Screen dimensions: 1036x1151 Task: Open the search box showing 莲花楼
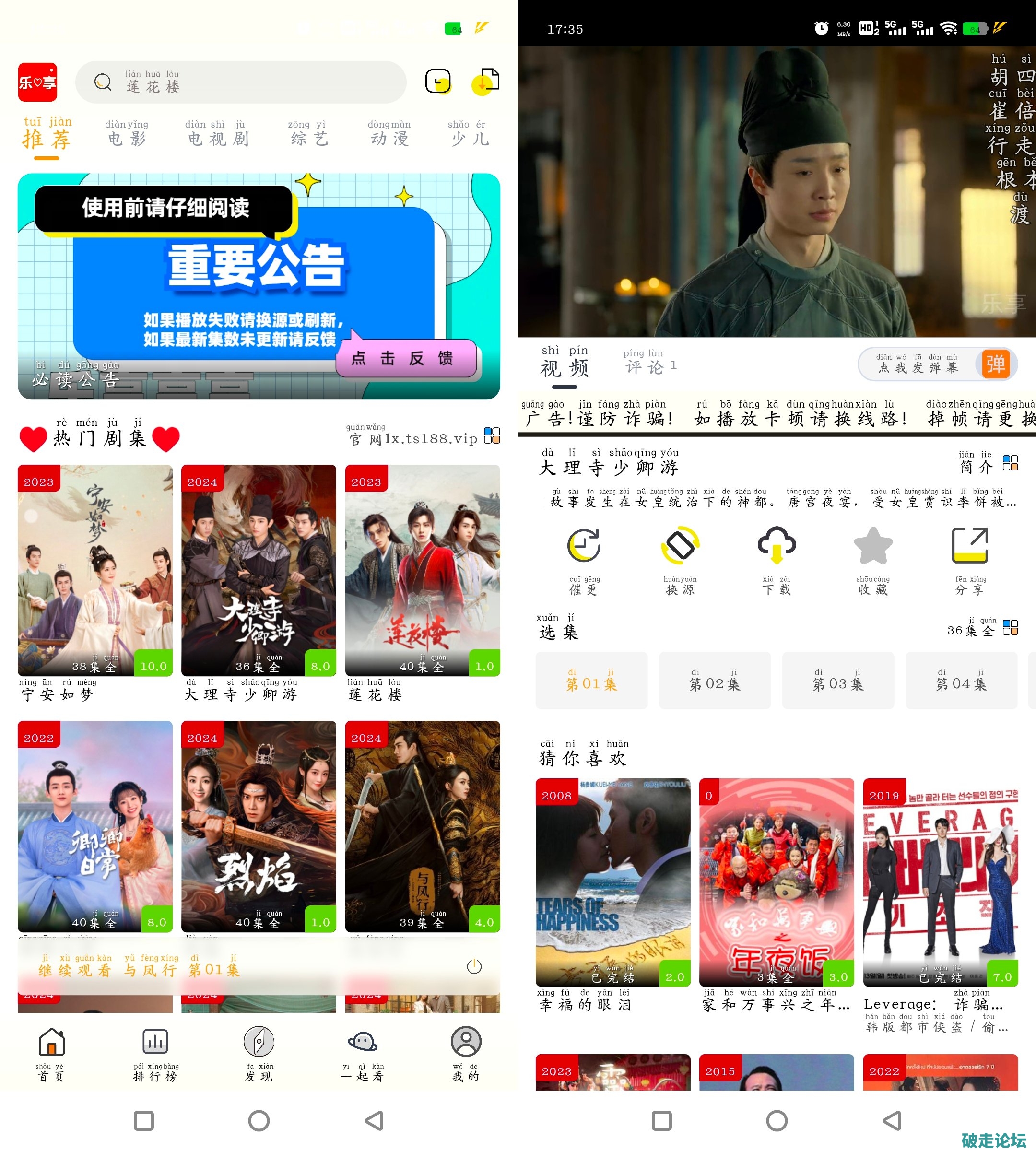[x=241, y=82]
